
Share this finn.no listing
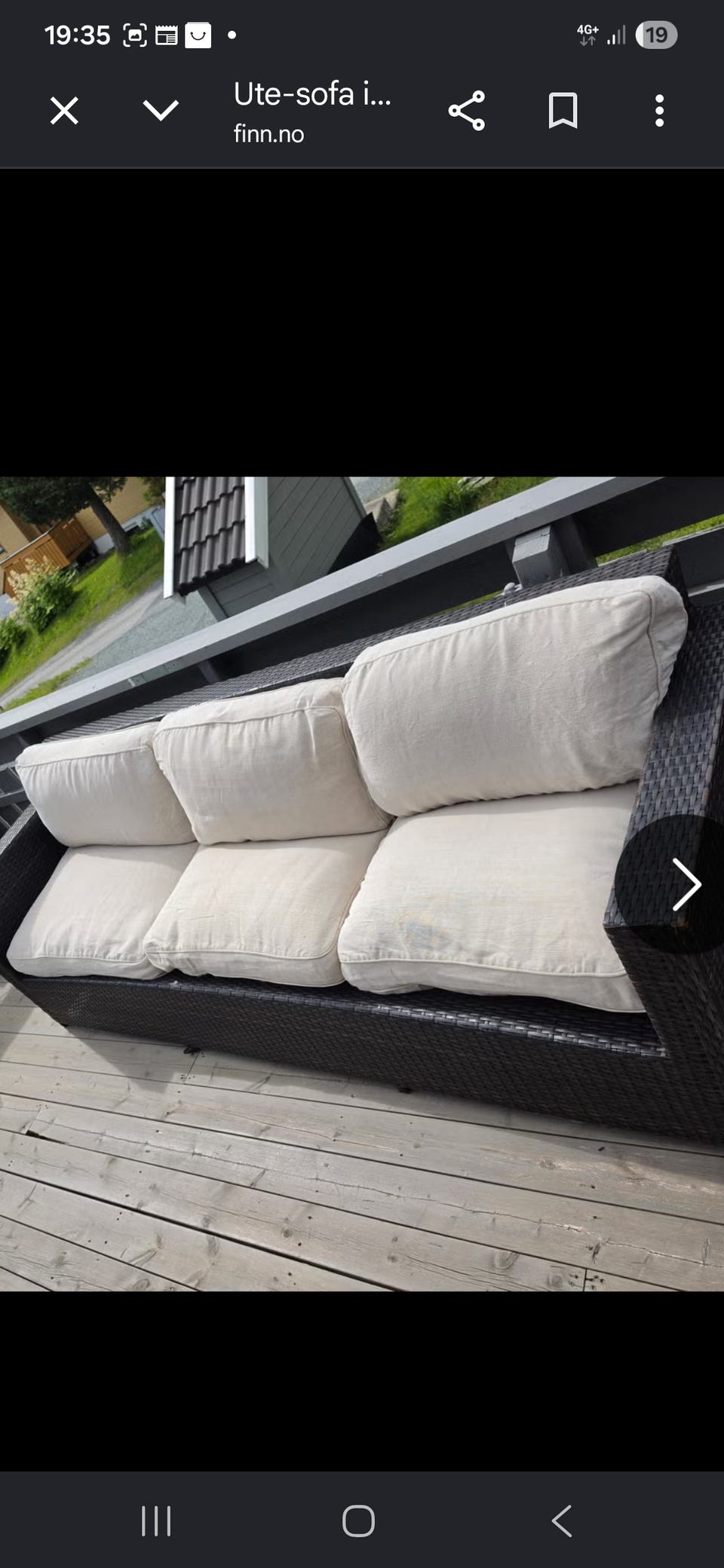tap(467, 112)
